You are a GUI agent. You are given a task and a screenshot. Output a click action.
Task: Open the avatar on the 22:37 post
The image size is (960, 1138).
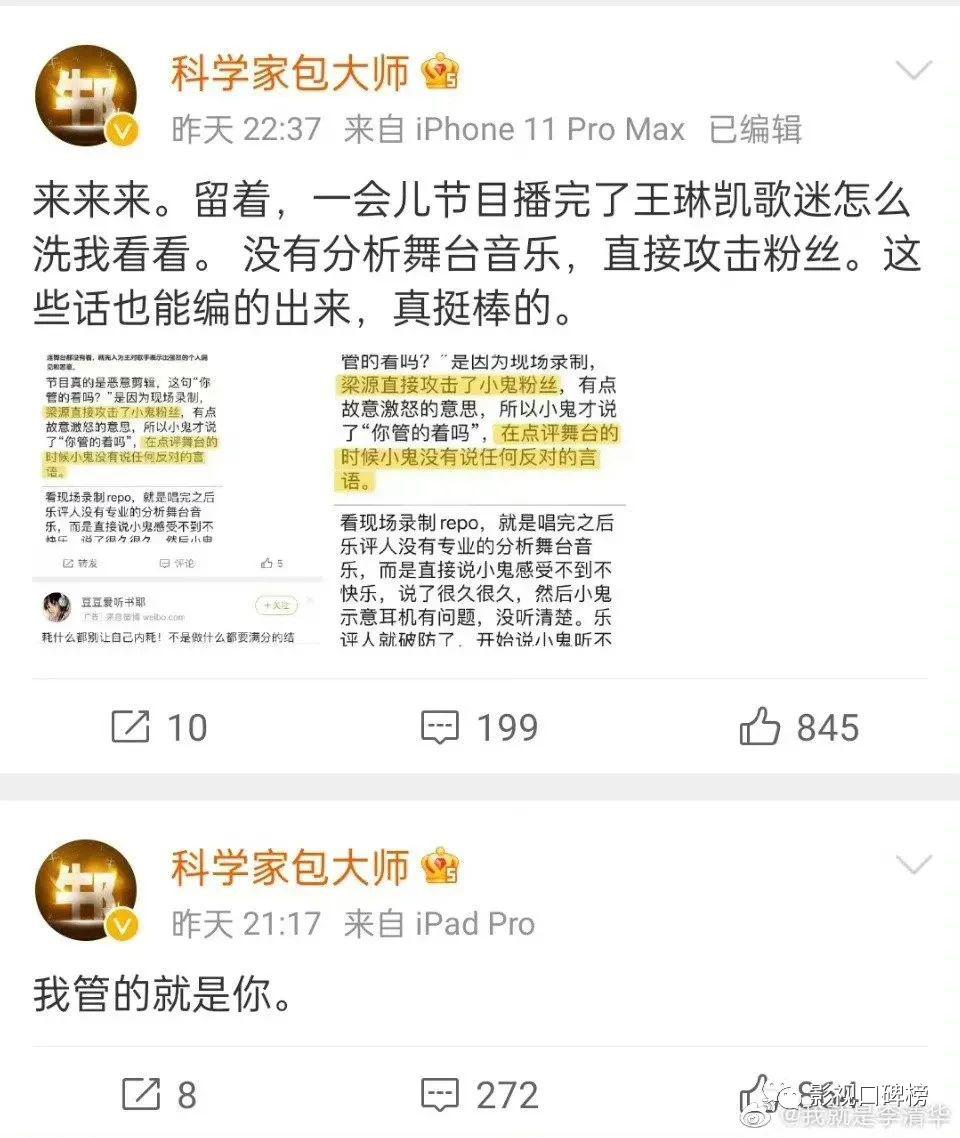(x=86, y=101)
